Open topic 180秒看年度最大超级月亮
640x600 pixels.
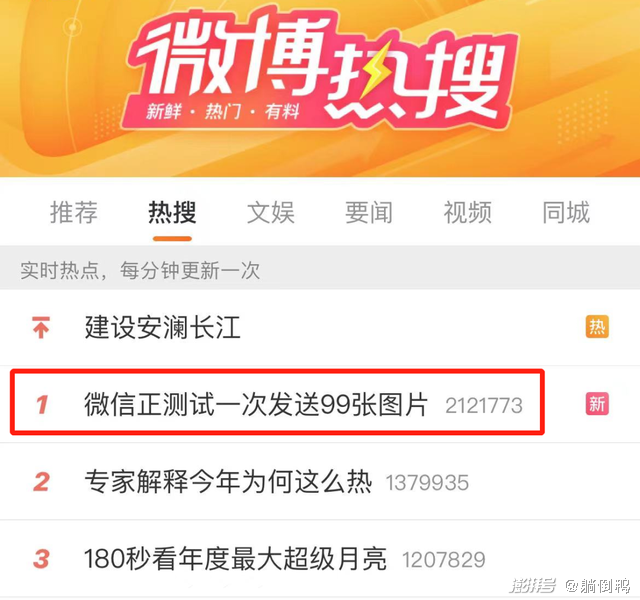click(x=236, y=559)
